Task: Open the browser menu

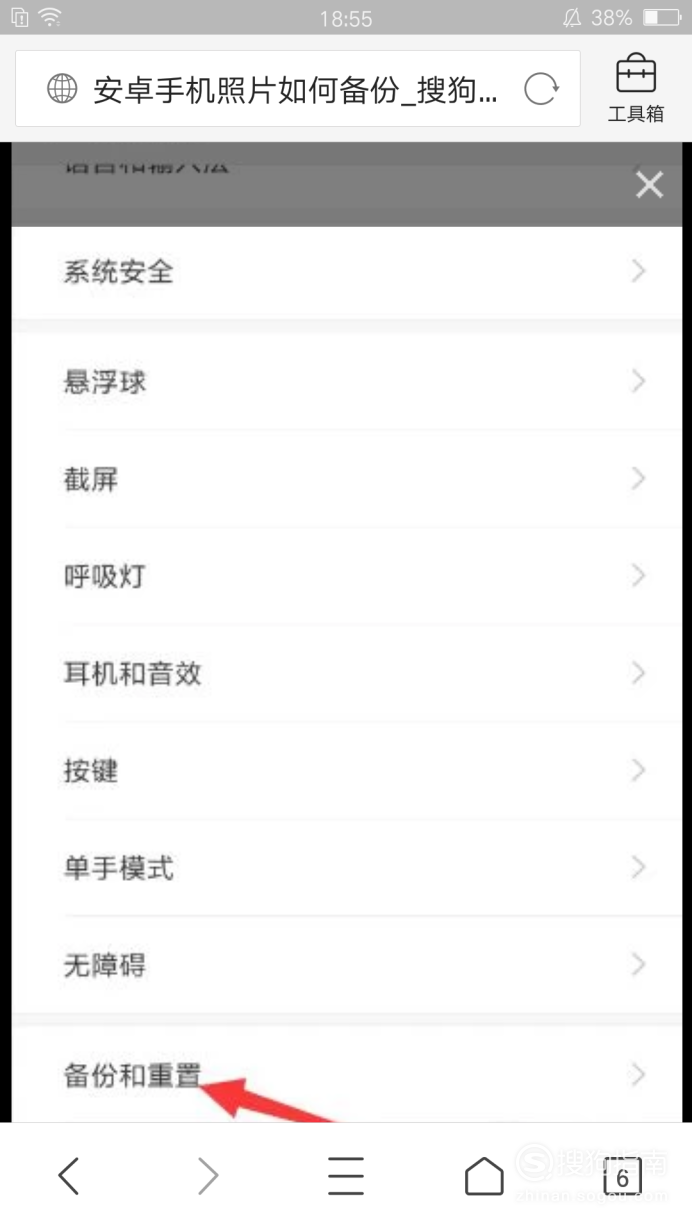Action: coord(346,1176)
